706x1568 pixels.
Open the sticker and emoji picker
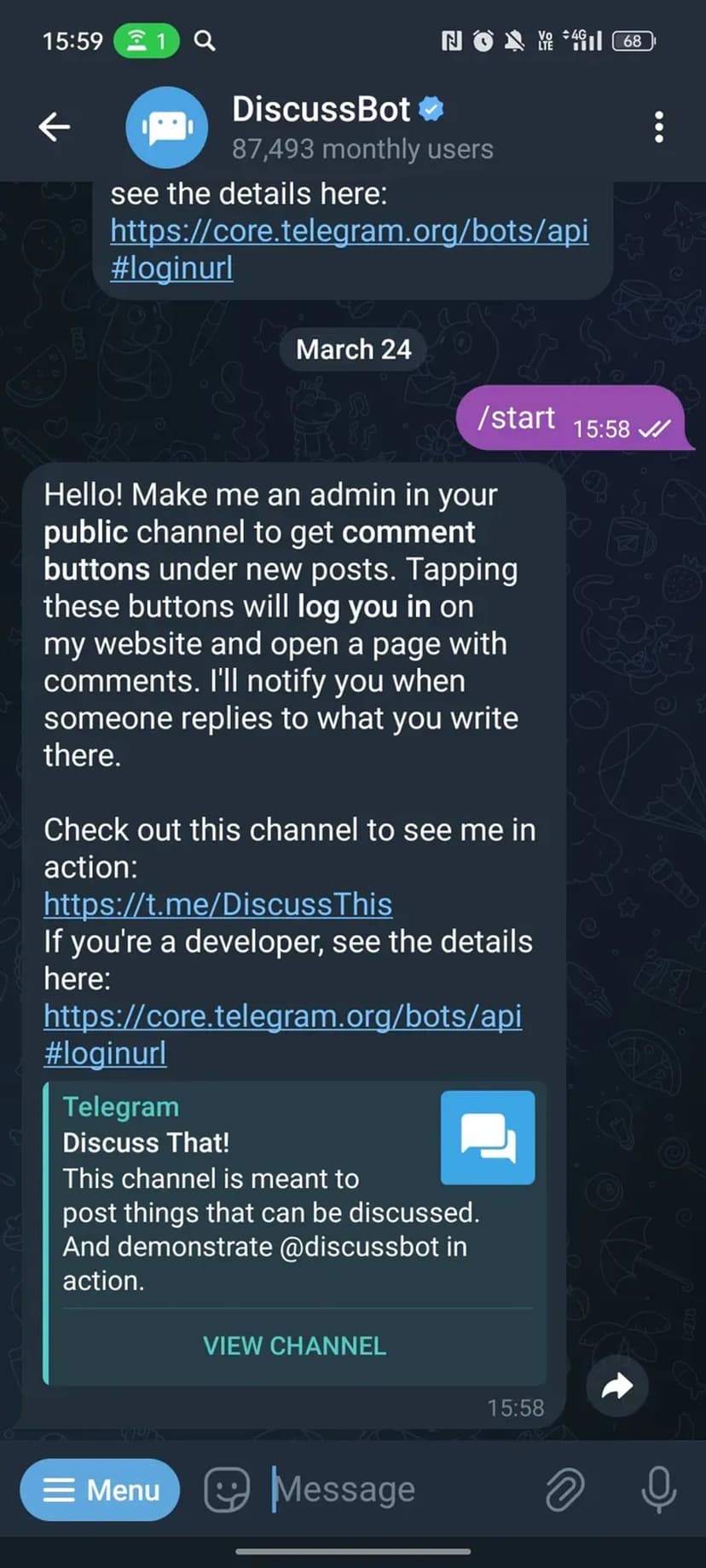pyautogui.click(x=227, y=1490)
